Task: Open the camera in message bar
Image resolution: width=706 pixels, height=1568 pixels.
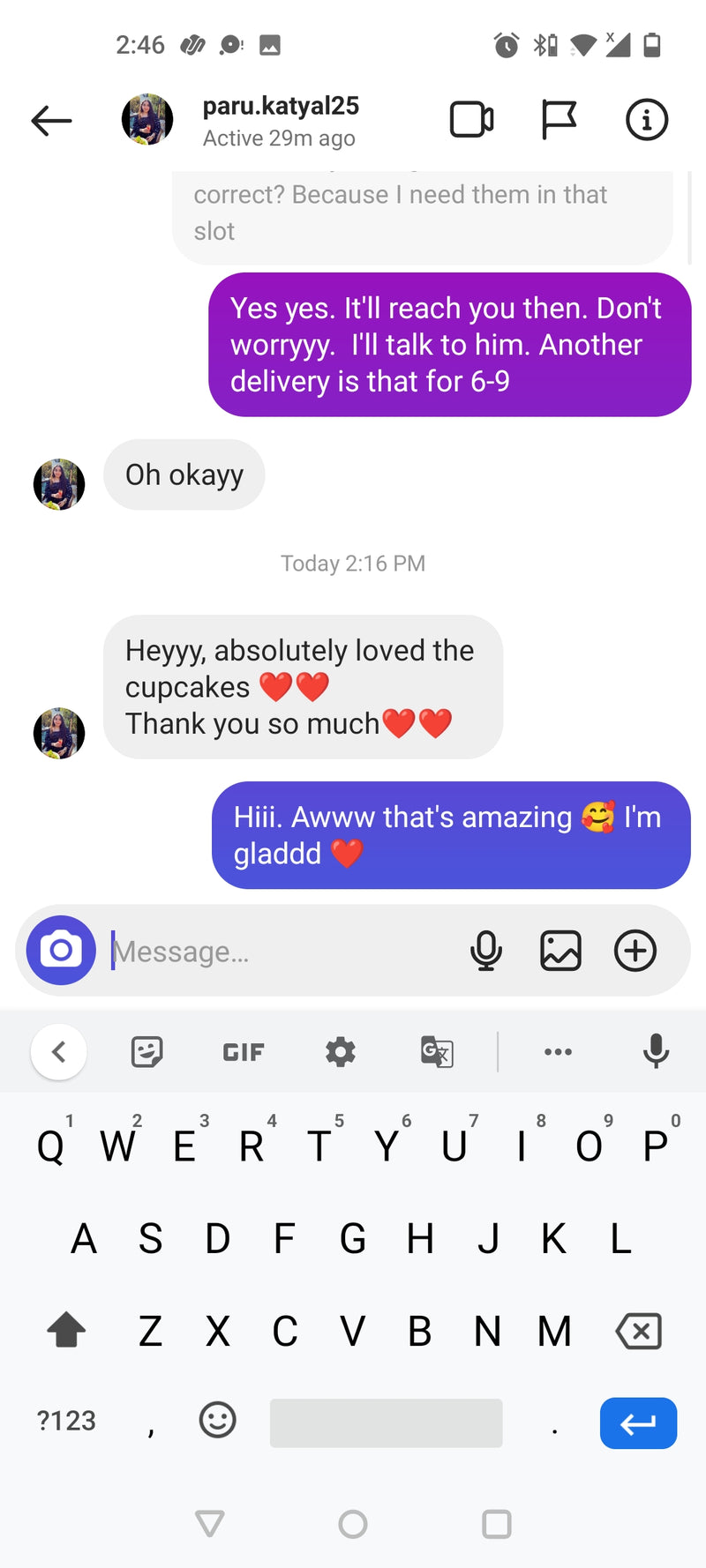Action: 61,951
